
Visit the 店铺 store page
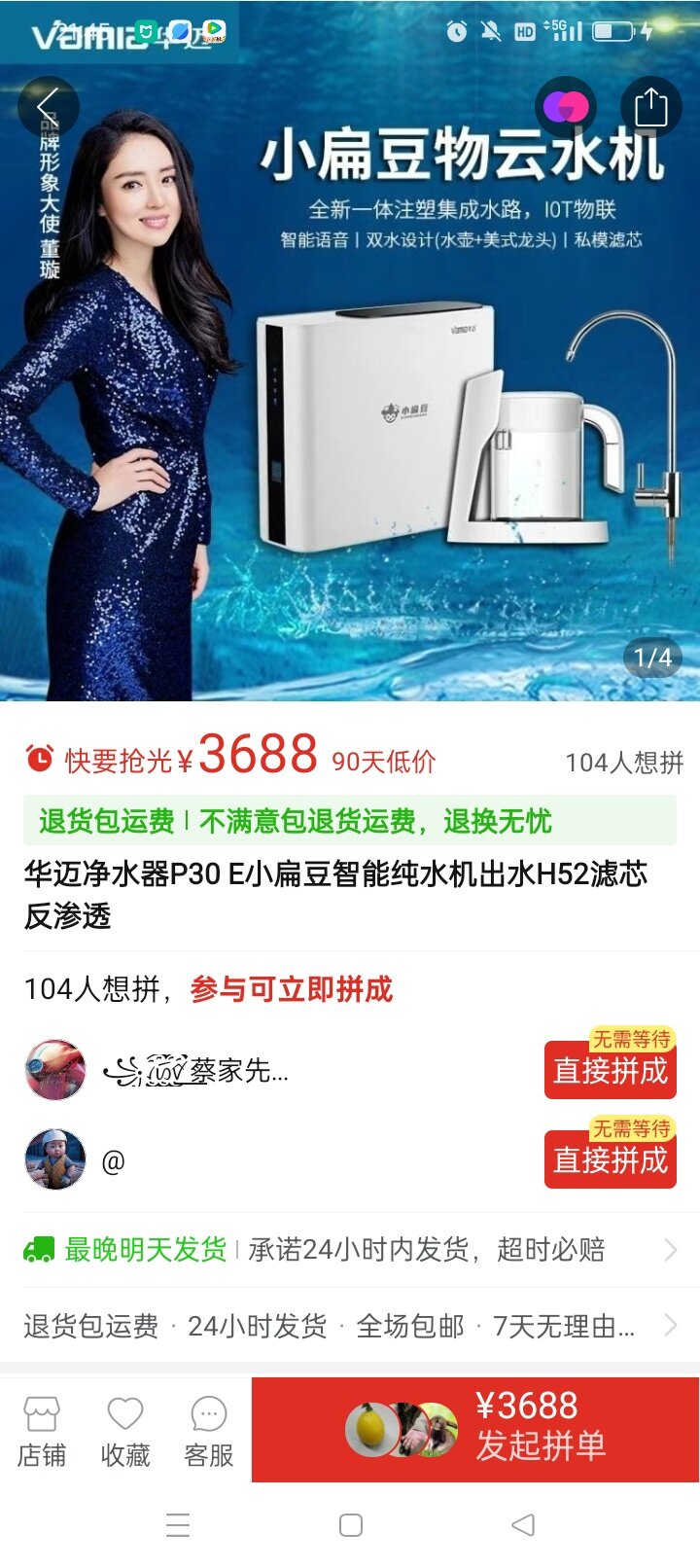click(42, 1432)
